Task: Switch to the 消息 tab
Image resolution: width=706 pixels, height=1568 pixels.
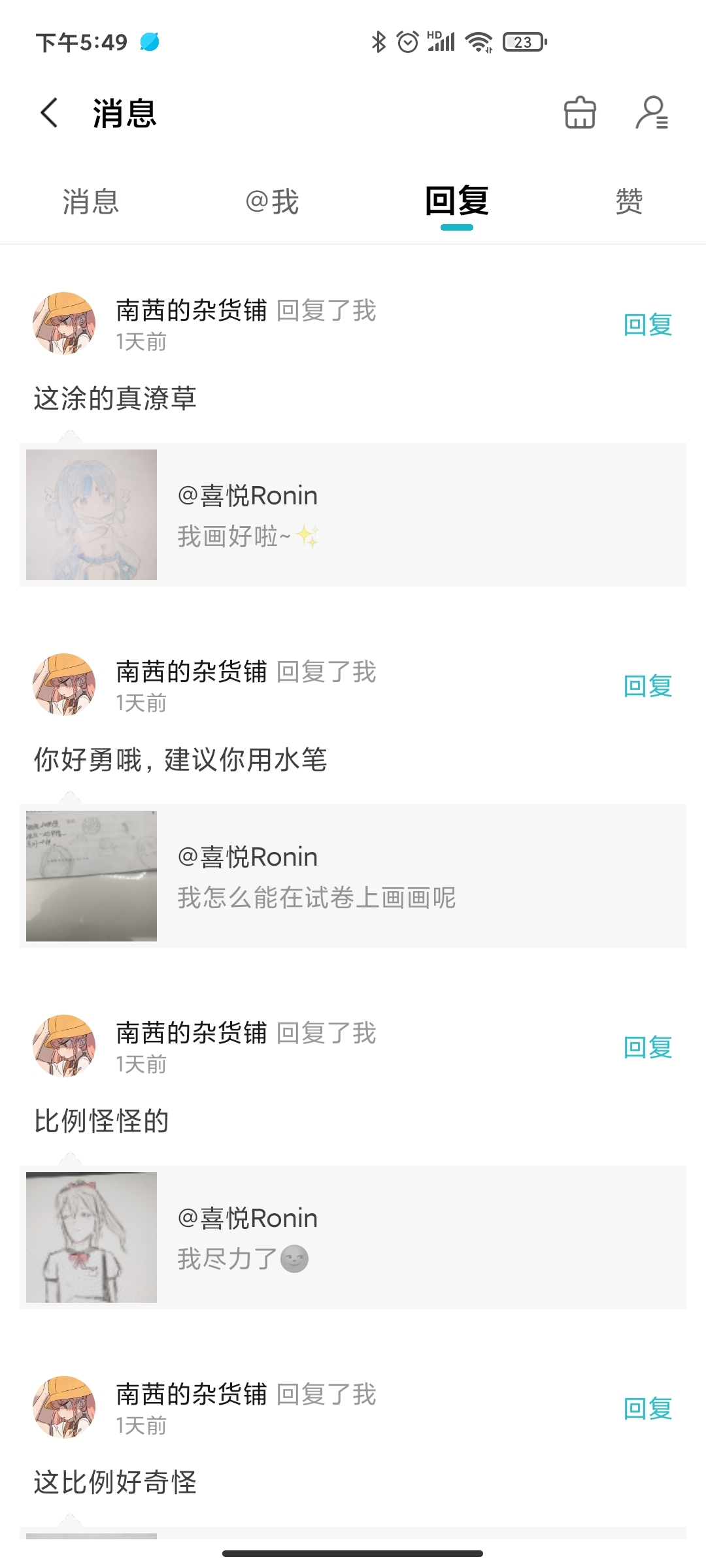Action: [91, 201]
